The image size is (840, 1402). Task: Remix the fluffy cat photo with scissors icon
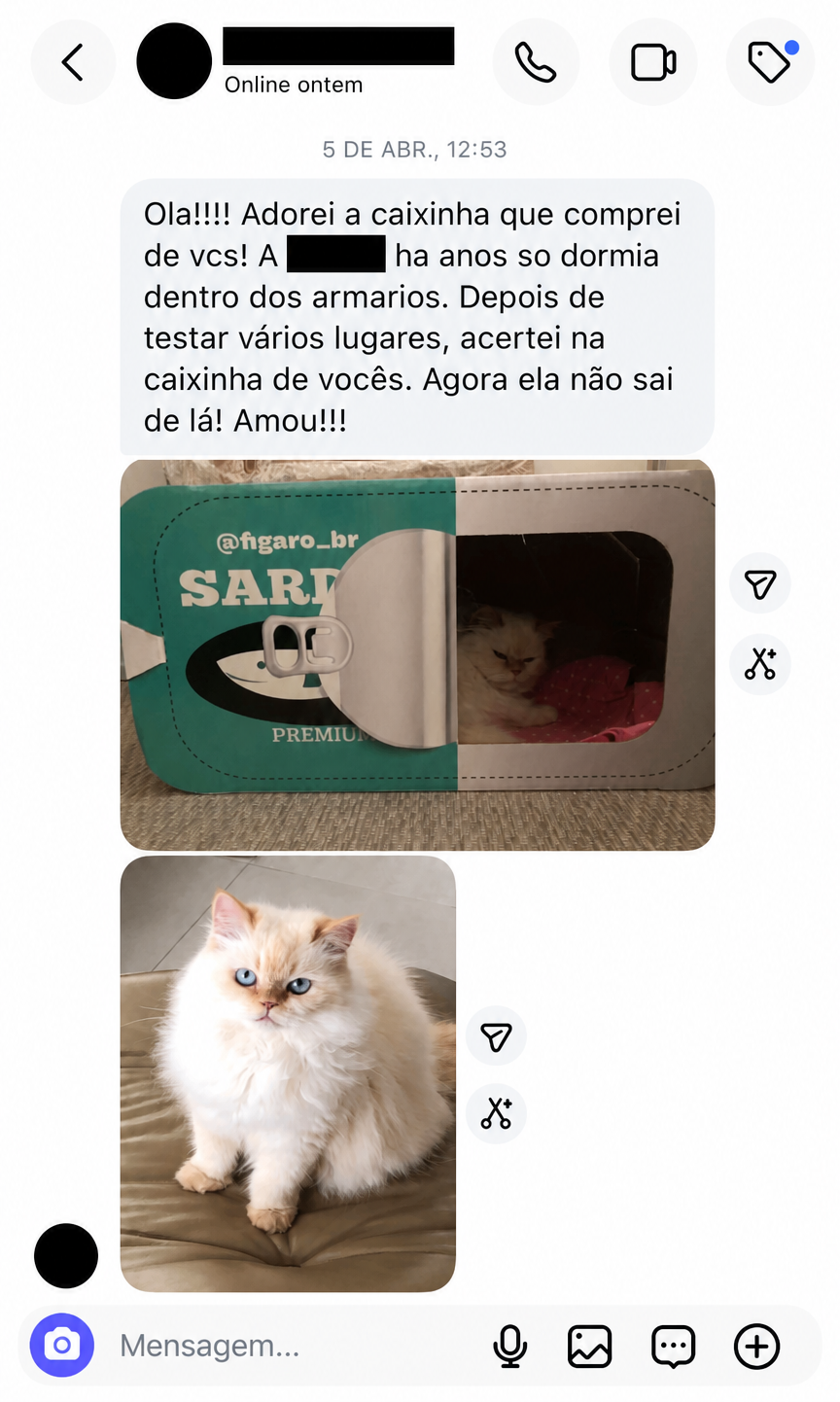click(x=496, y=1113)
